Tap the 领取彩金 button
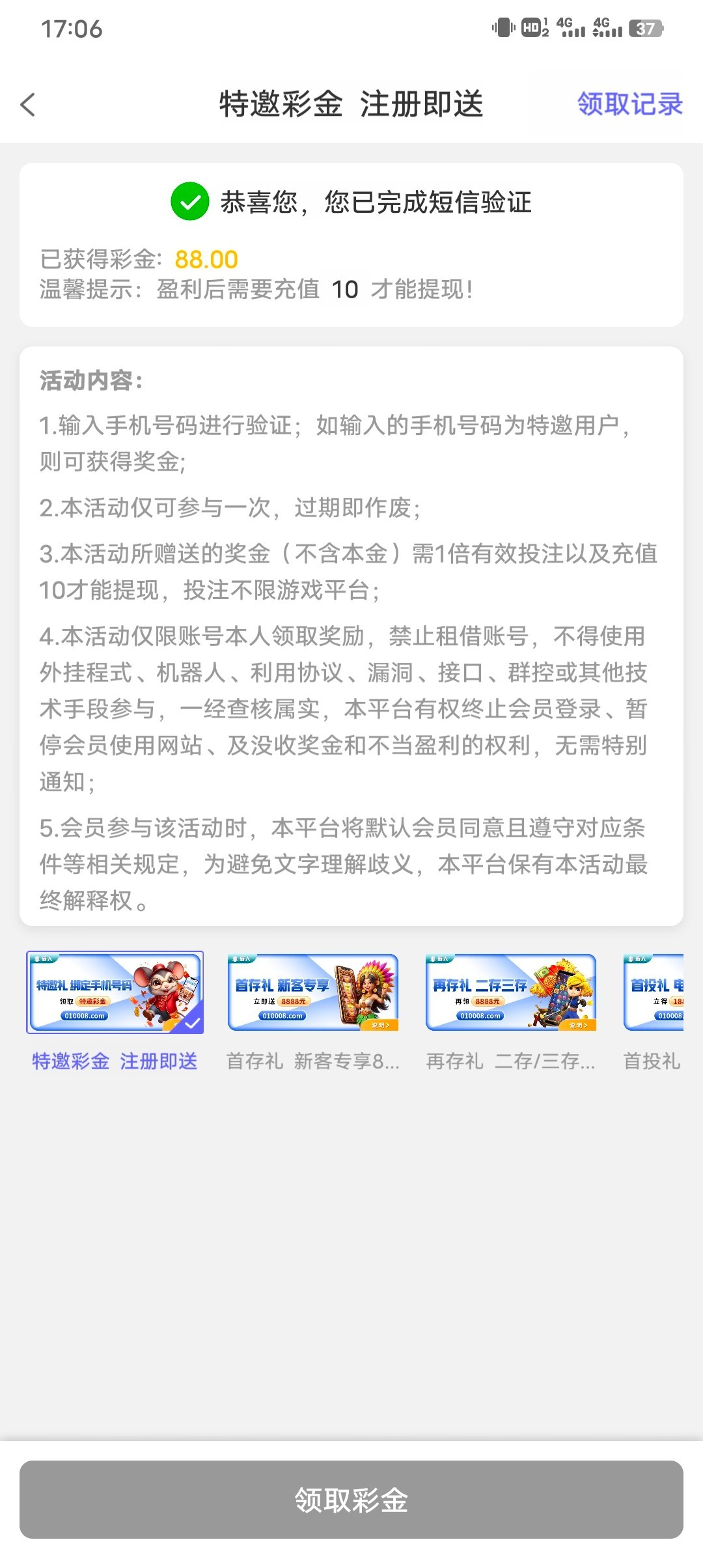 (351, 1500)
